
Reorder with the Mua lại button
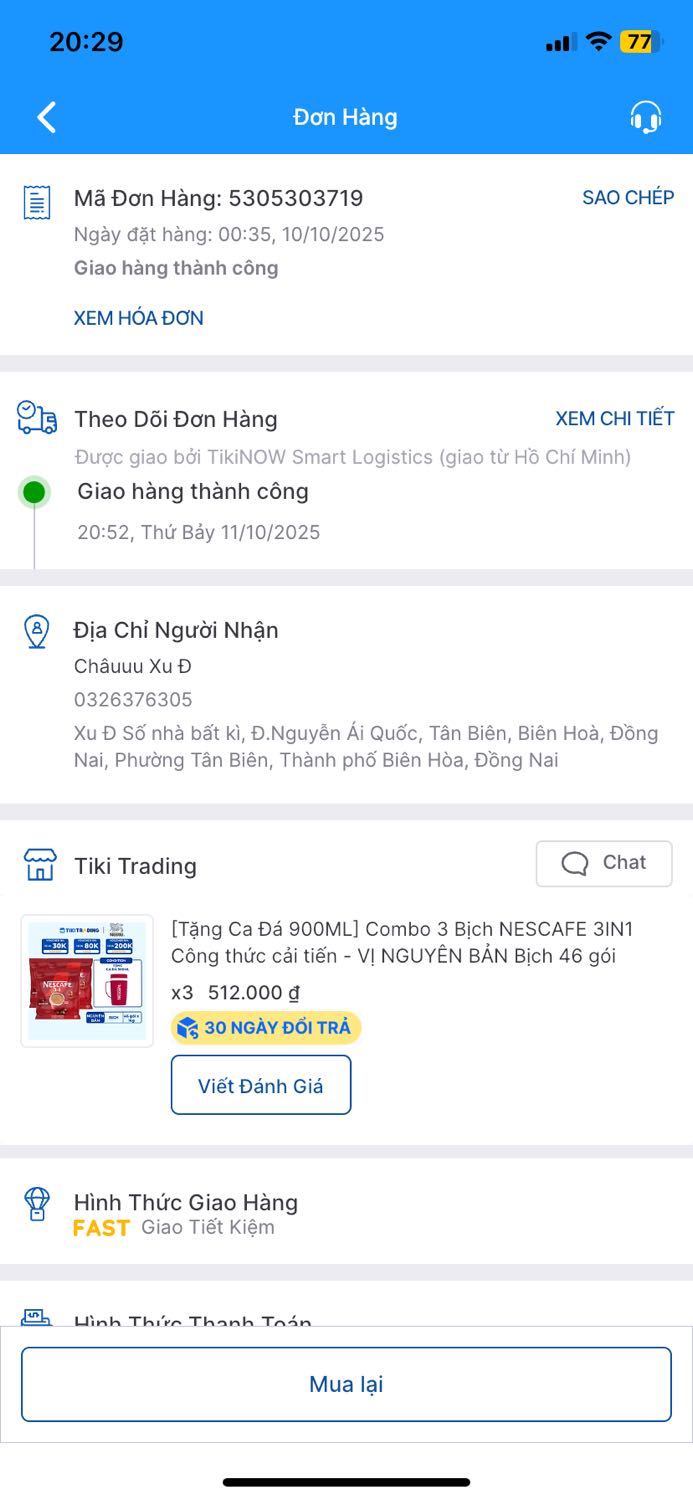[x=346, y=1384]
